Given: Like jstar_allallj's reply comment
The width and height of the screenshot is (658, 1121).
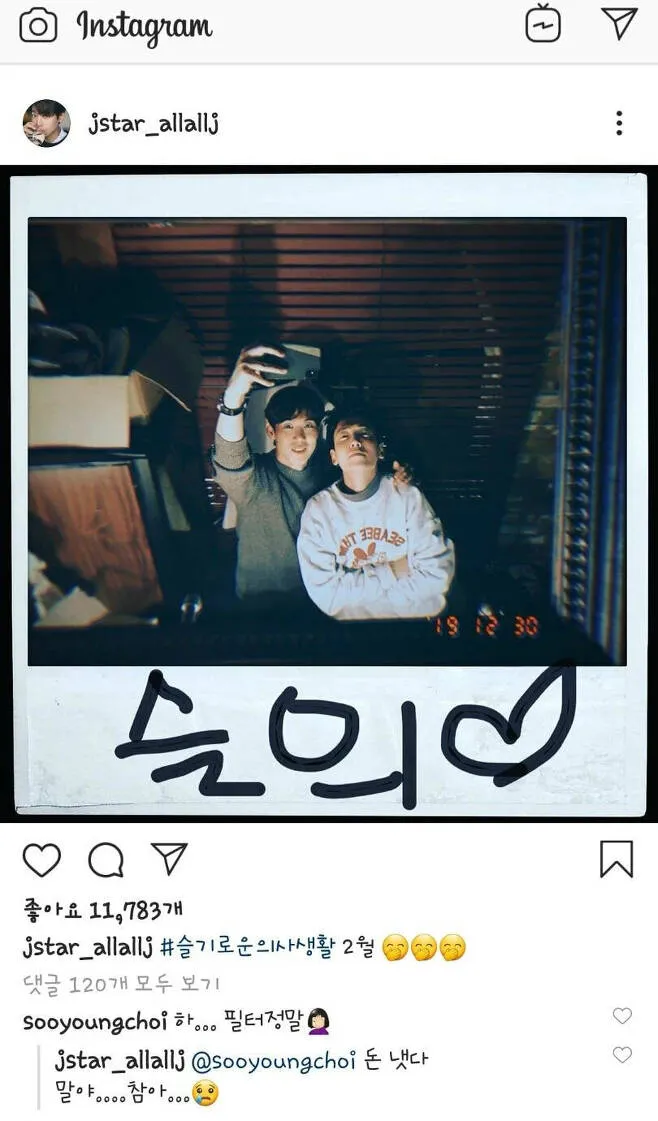Looking at the screenshot, I should 622,1055.
